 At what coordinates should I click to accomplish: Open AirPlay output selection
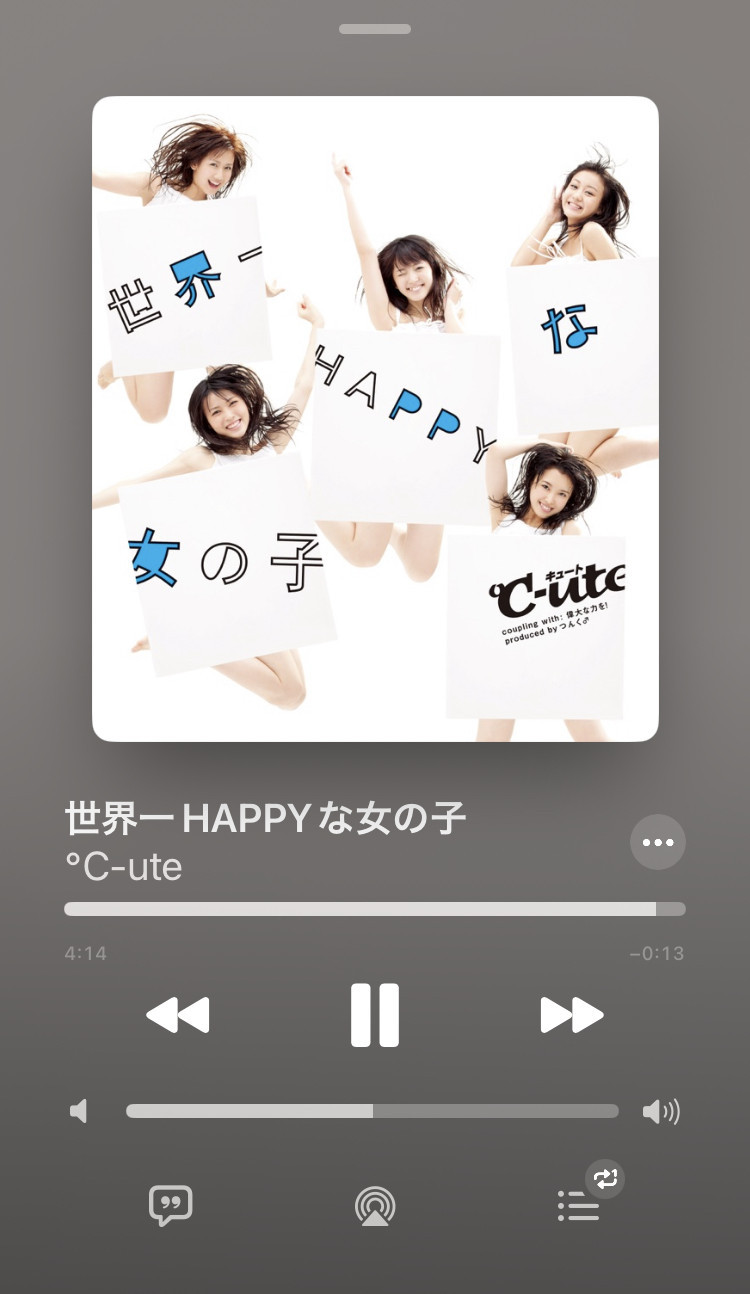375,1206
